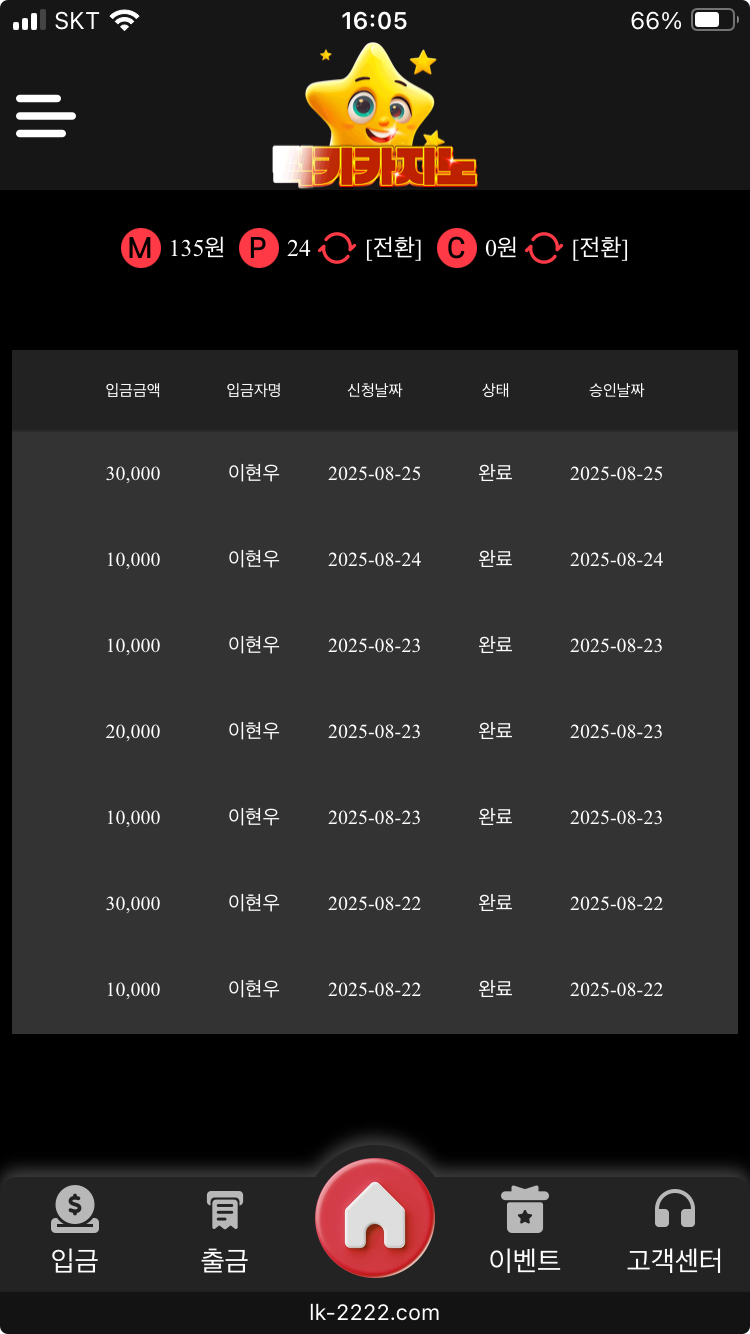Image resolution: width=750 pixels, height=1334 pixels.
Task: Go to the red home button
Action: pos(375,1217)
